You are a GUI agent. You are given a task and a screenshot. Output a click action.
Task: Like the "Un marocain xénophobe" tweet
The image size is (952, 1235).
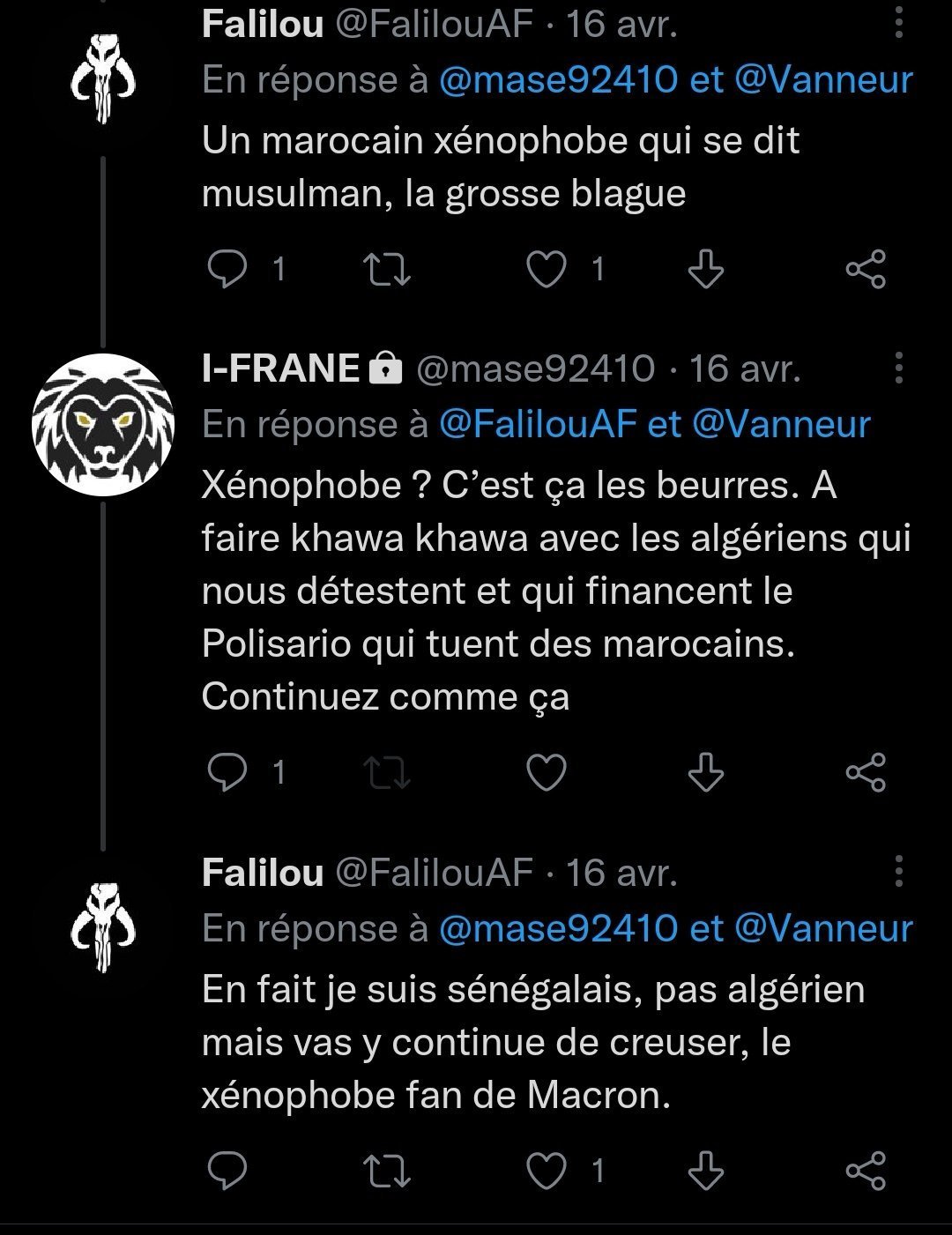point(546,269)
